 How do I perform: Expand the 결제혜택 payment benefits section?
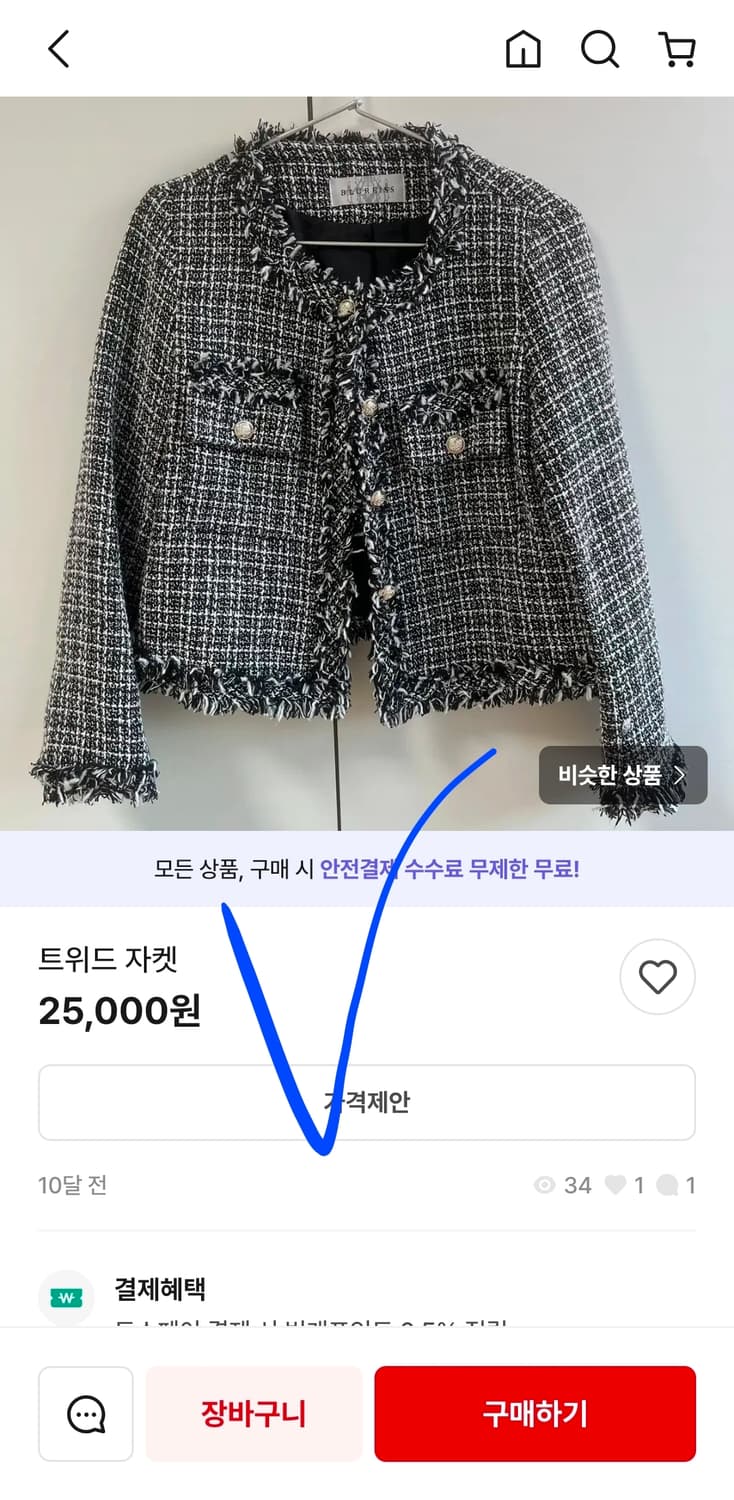(160, 1290)
